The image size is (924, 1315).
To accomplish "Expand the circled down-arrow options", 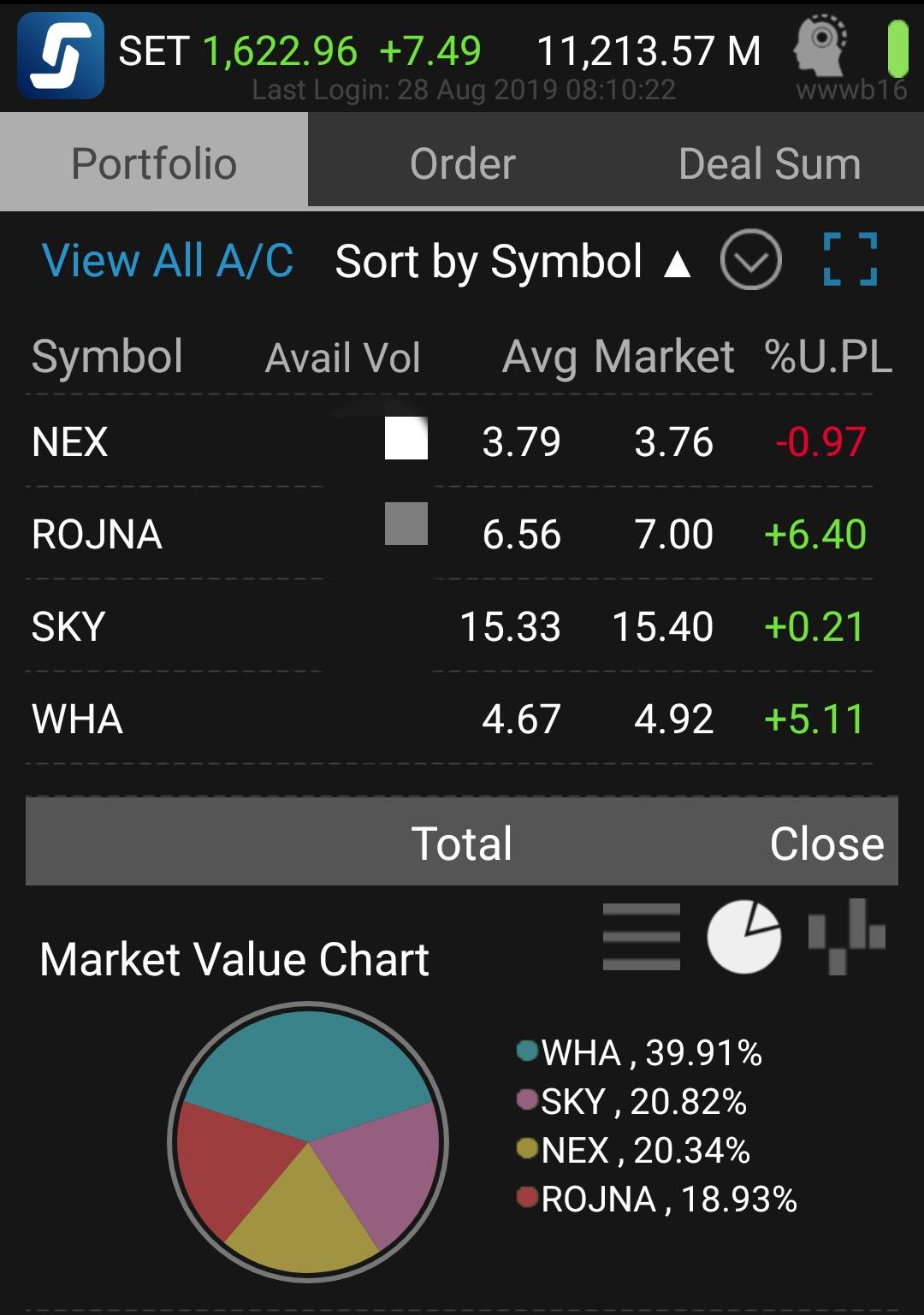I will coord(750,260).
